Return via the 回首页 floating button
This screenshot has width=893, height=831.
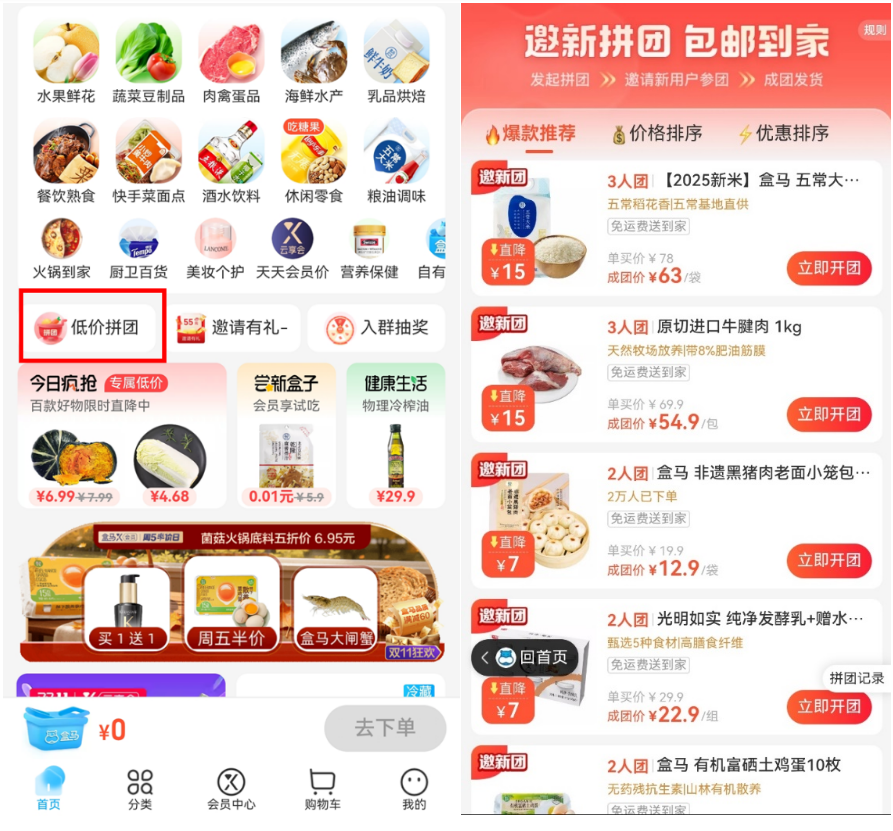click(x=526, y=657)
